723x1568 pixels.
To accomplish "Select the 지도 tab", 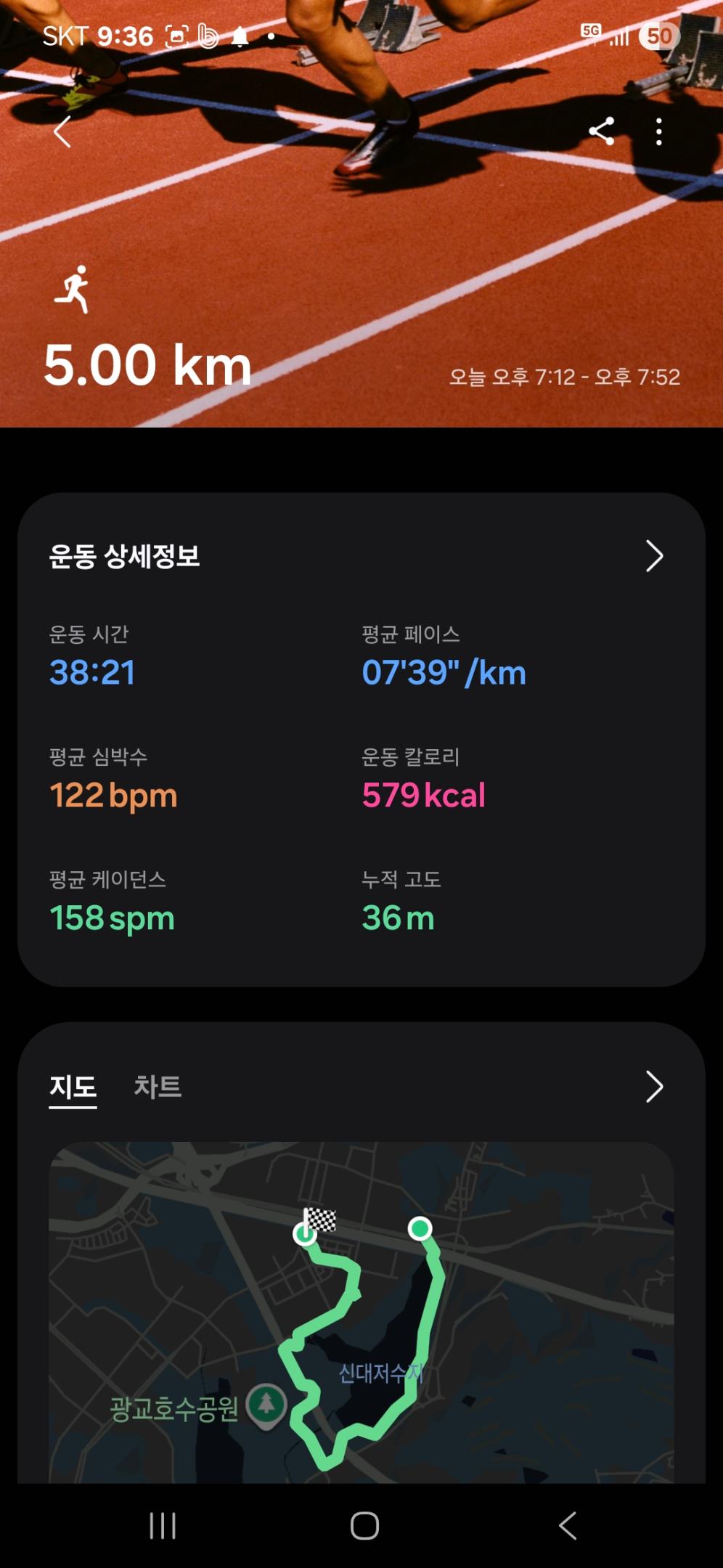I will (73, 1087).
